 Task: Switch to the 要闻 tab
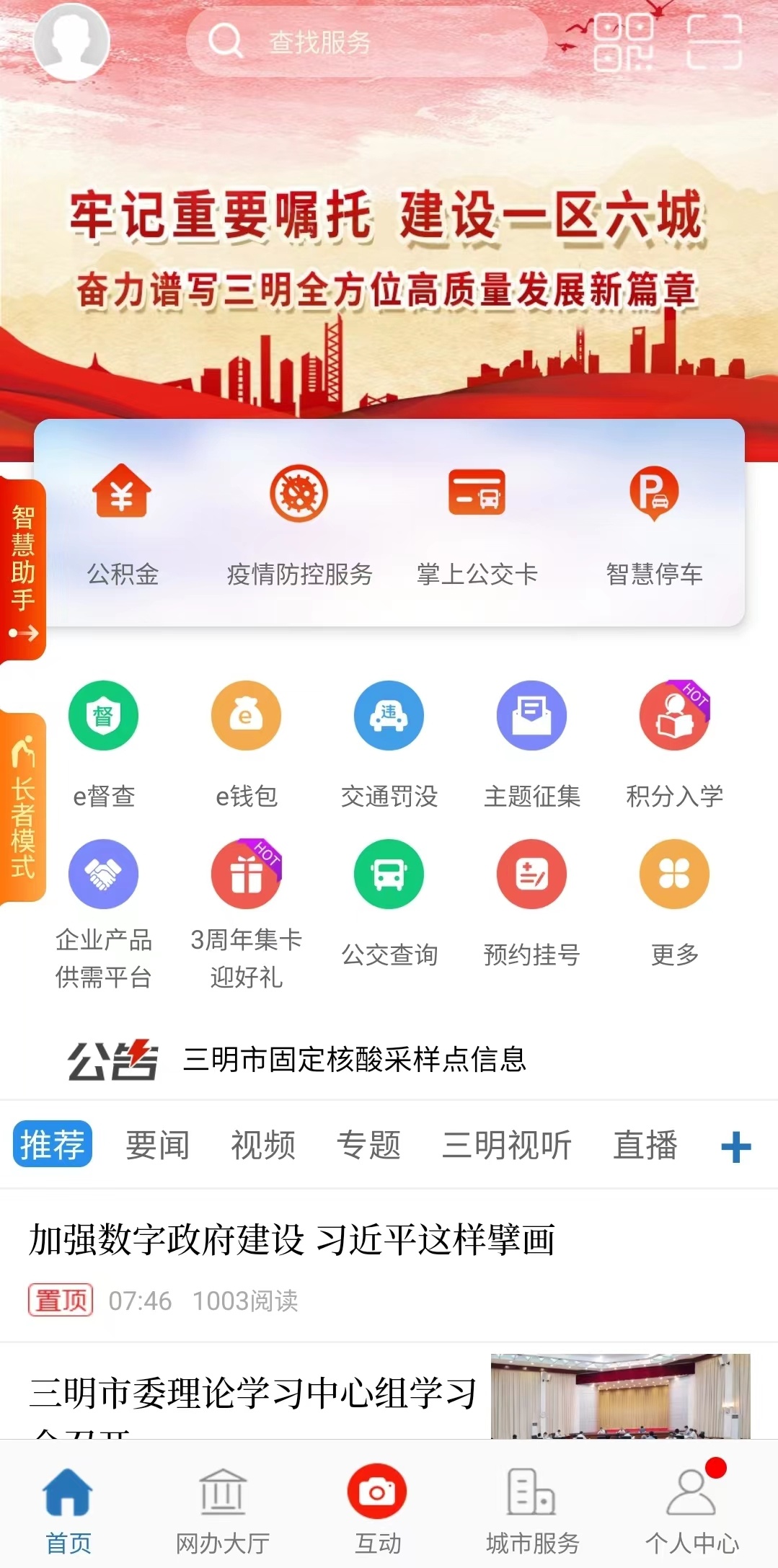pos(157,1145)
